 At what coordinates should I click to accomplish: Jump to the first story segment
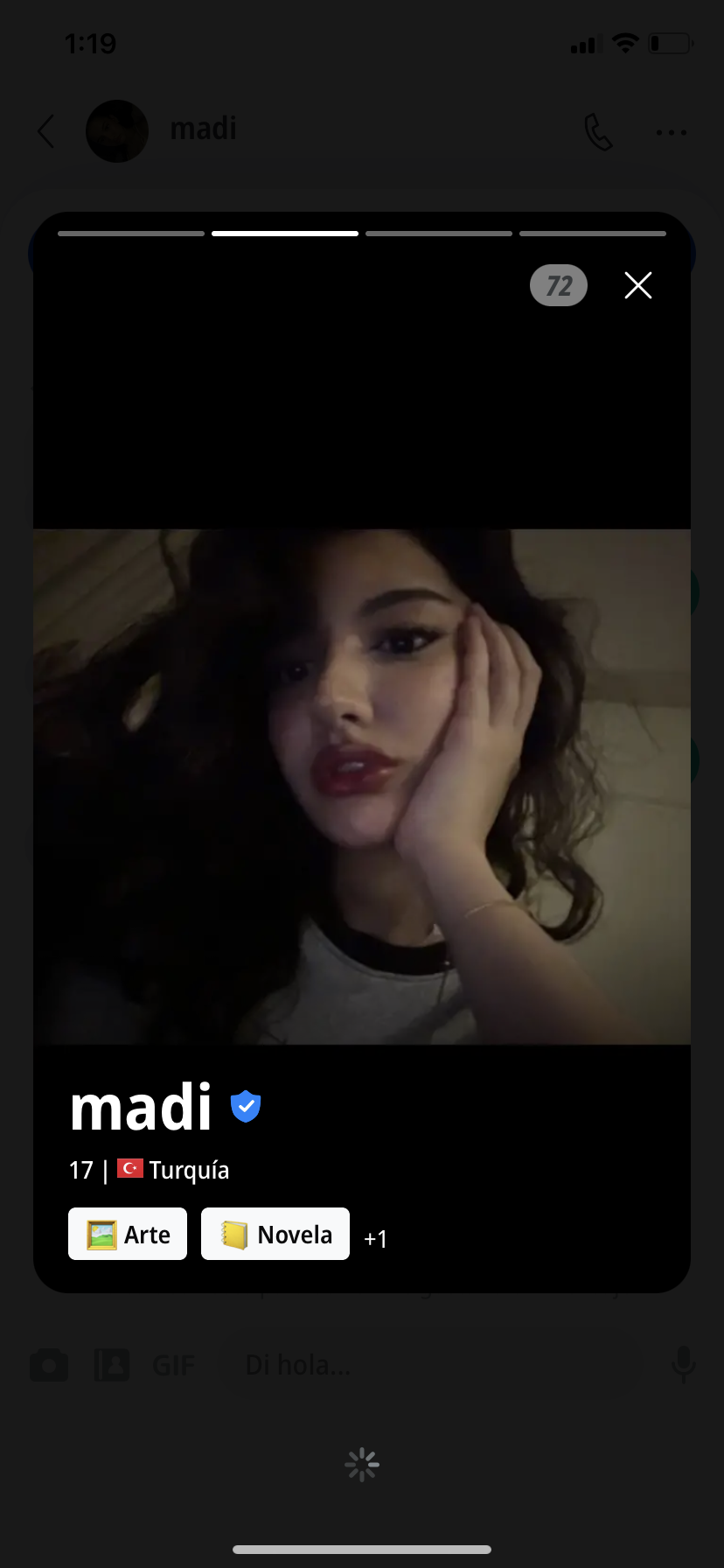click(131, 234)
